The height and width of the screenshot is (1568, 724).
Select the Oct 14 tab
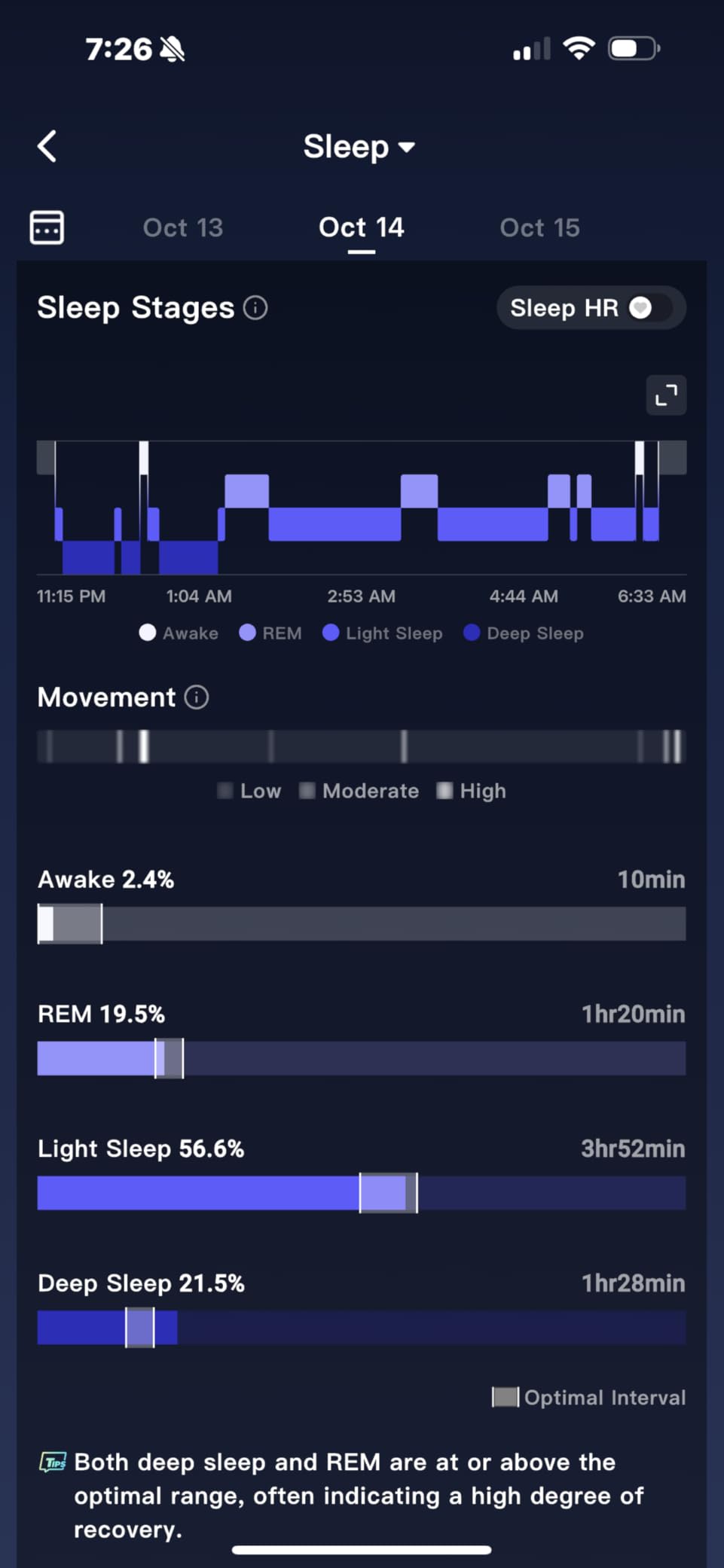361,227
